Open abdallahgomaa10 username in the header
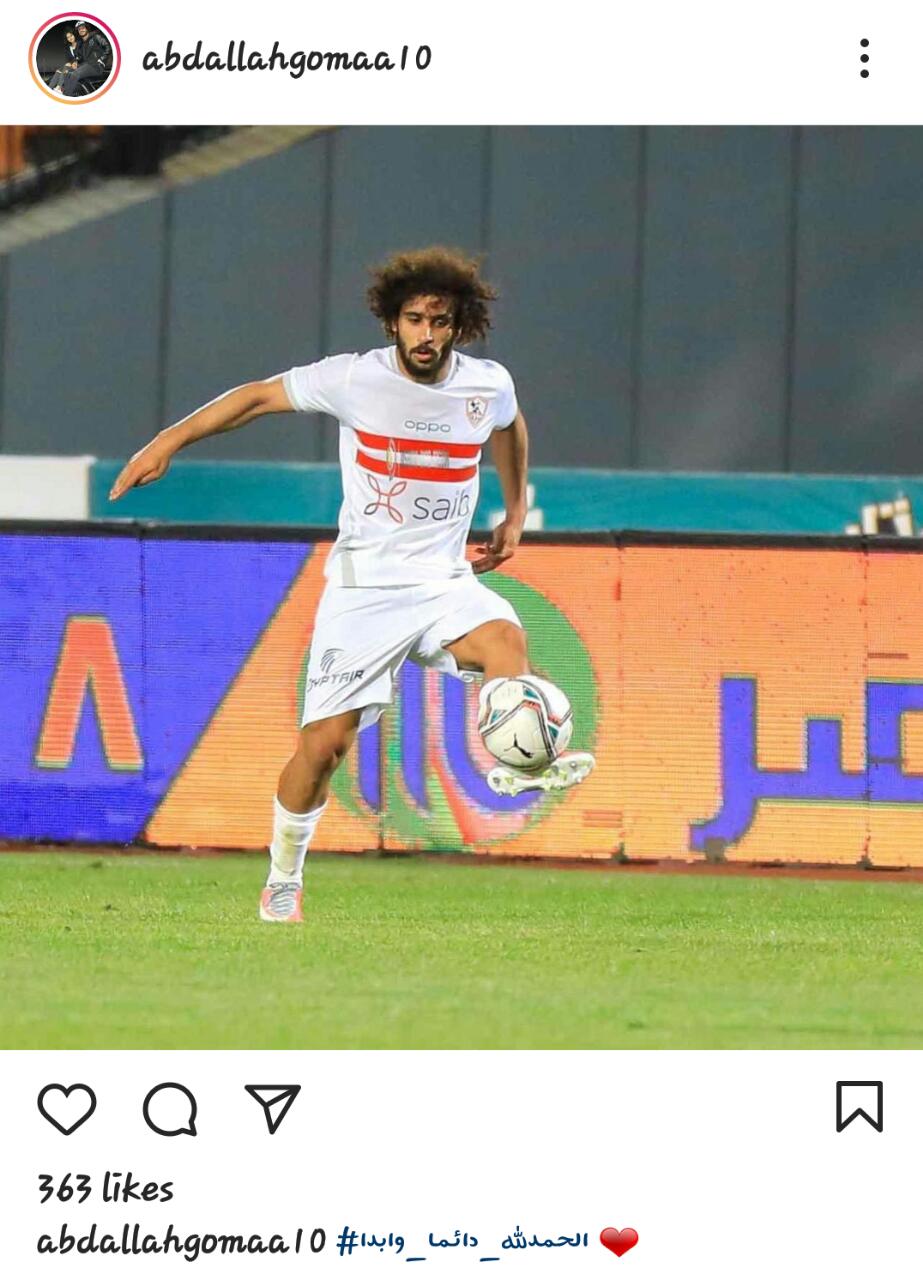 pyautogui.click(x=286, y=59)
